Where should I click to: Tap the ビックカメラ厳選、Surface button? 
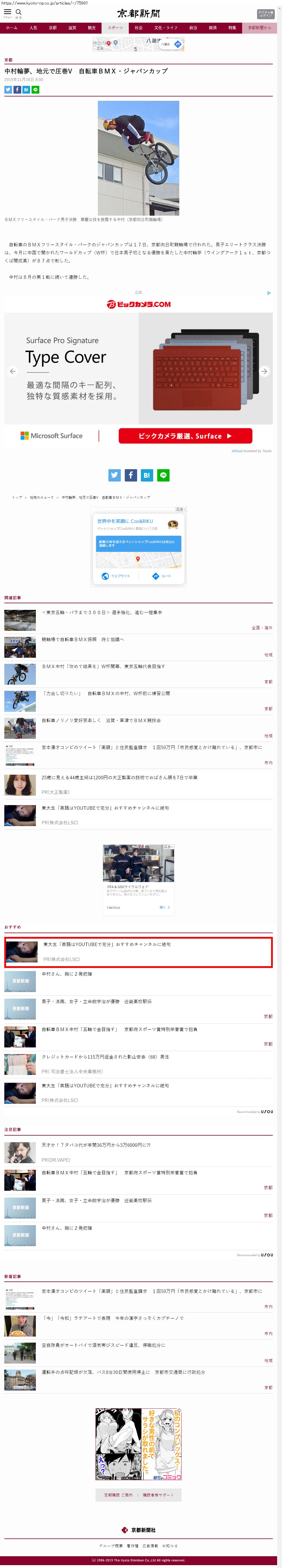pyautogui.click(x=185, y=436)
